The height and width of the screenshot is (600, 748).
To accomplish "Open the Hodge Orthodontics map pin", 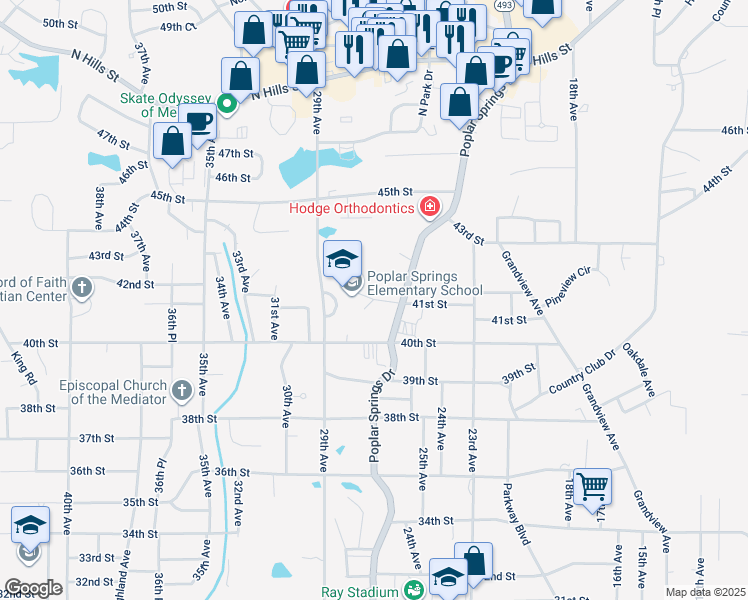I will click(x=429, y=208).
